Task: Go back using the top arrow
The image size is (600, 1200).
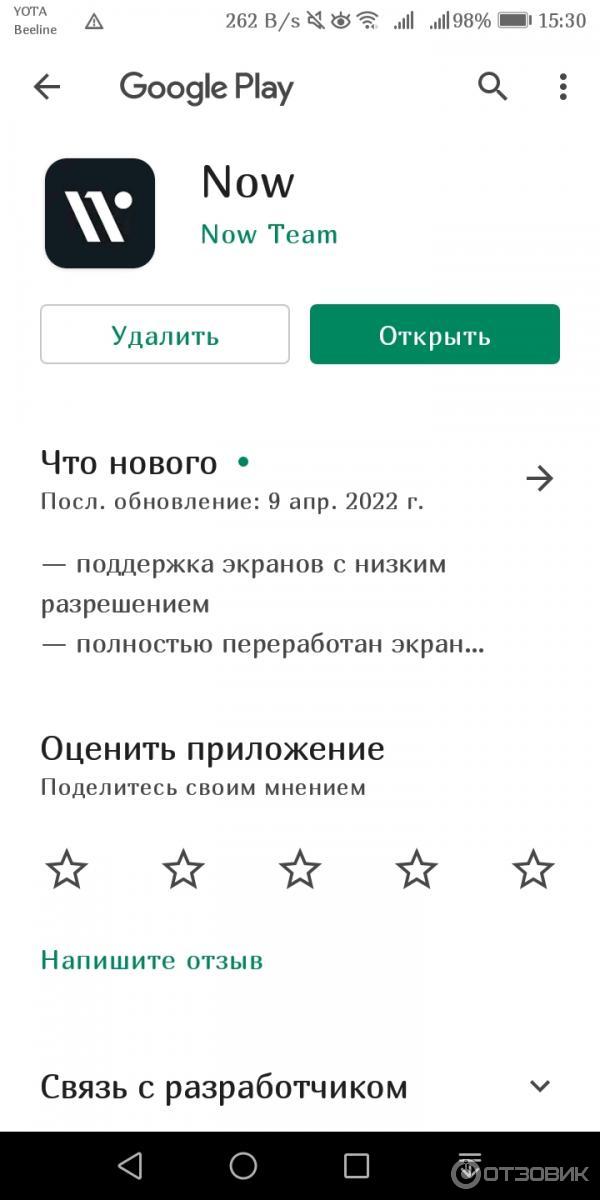Action: (47, 87)
